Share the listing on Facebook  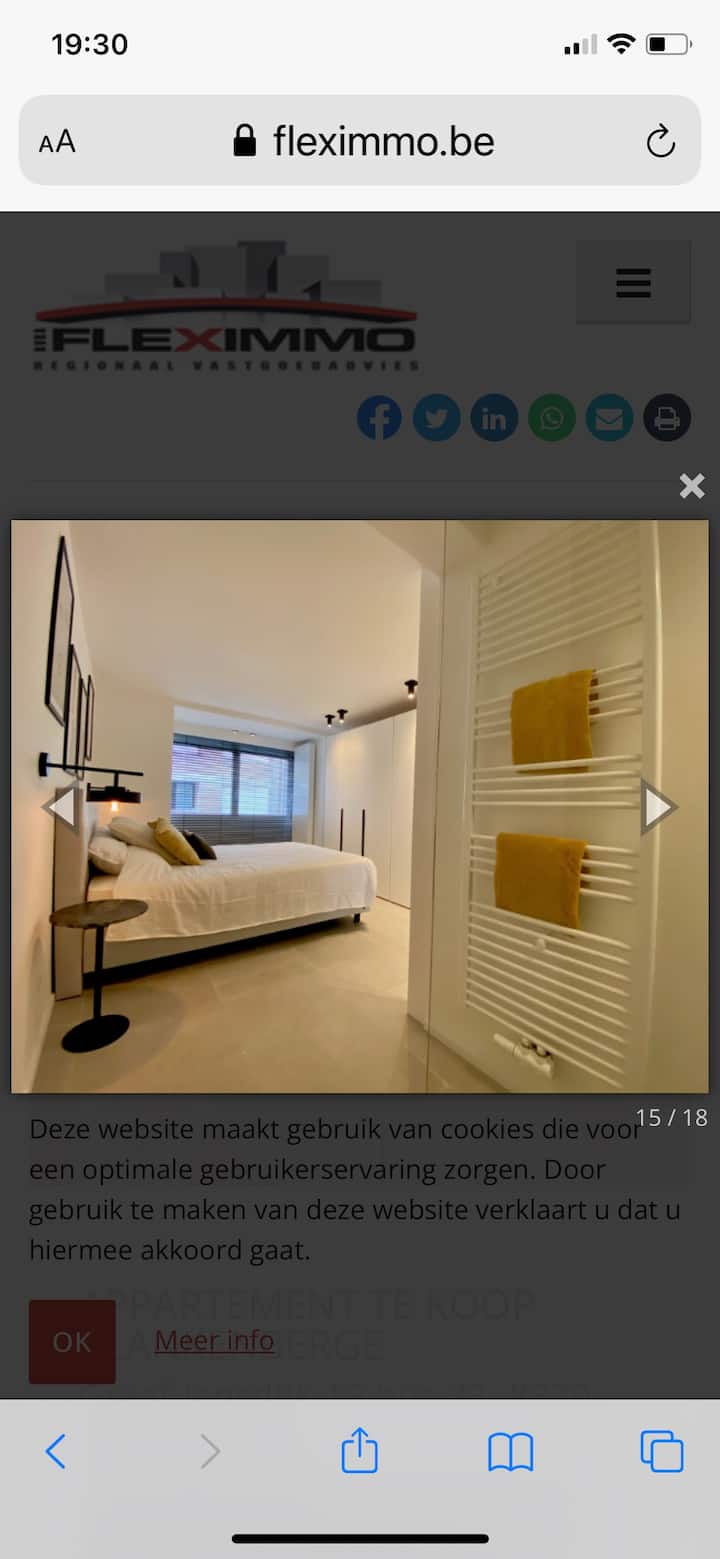point(378,418)
